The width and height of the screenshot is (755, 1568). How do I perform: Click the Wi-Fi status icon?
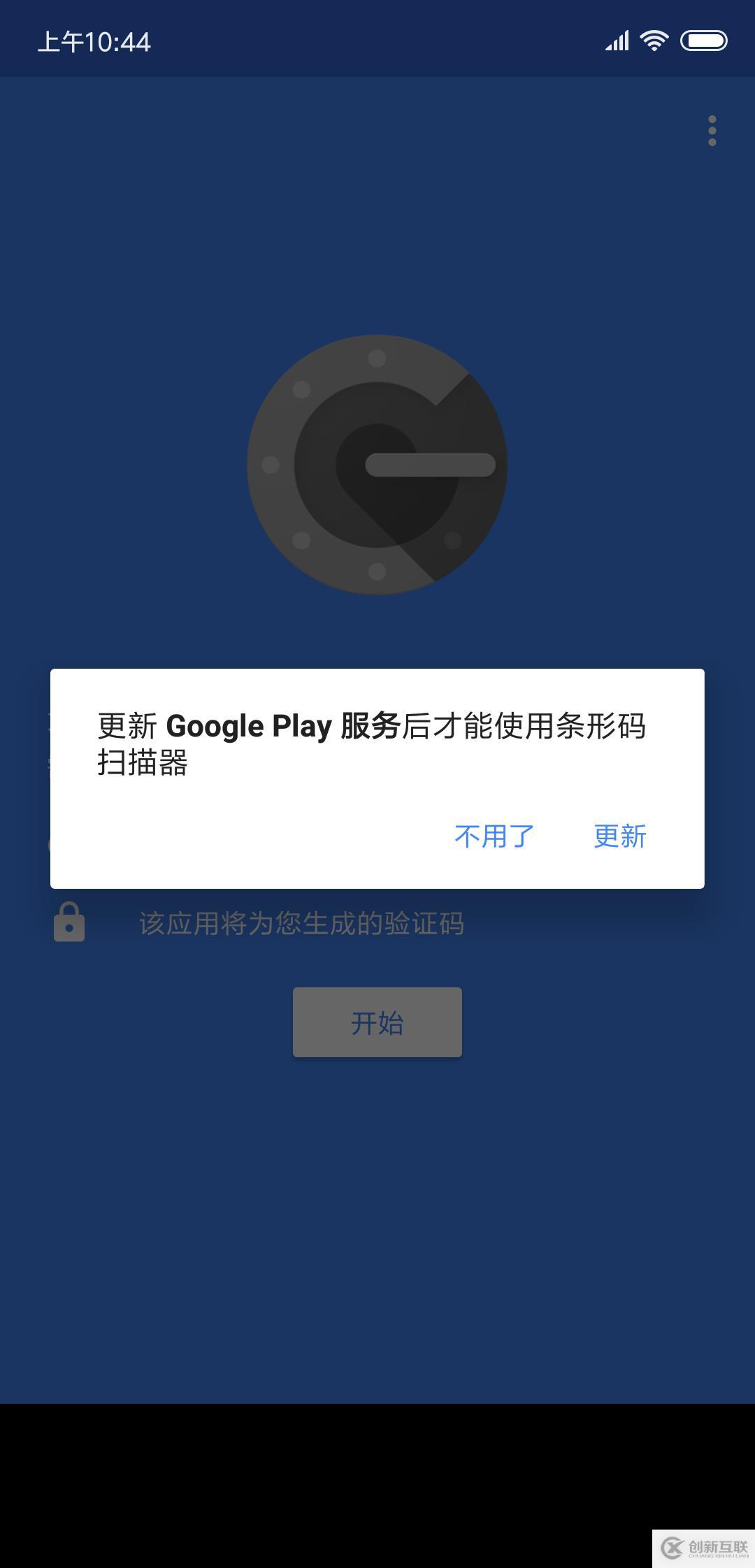click(653, 40)
